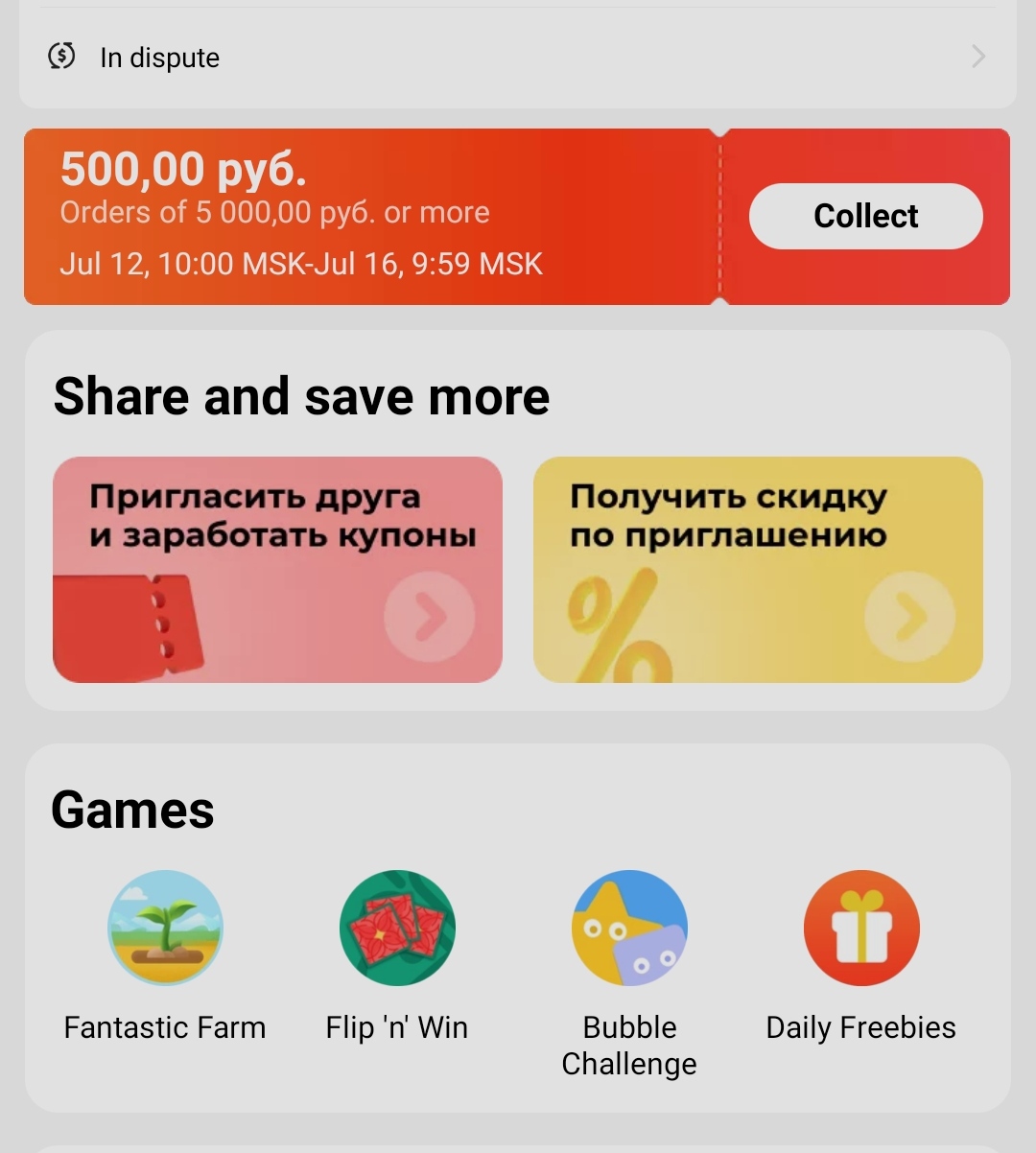Collect the 500,00 руб. coupon

click(865, 217)
